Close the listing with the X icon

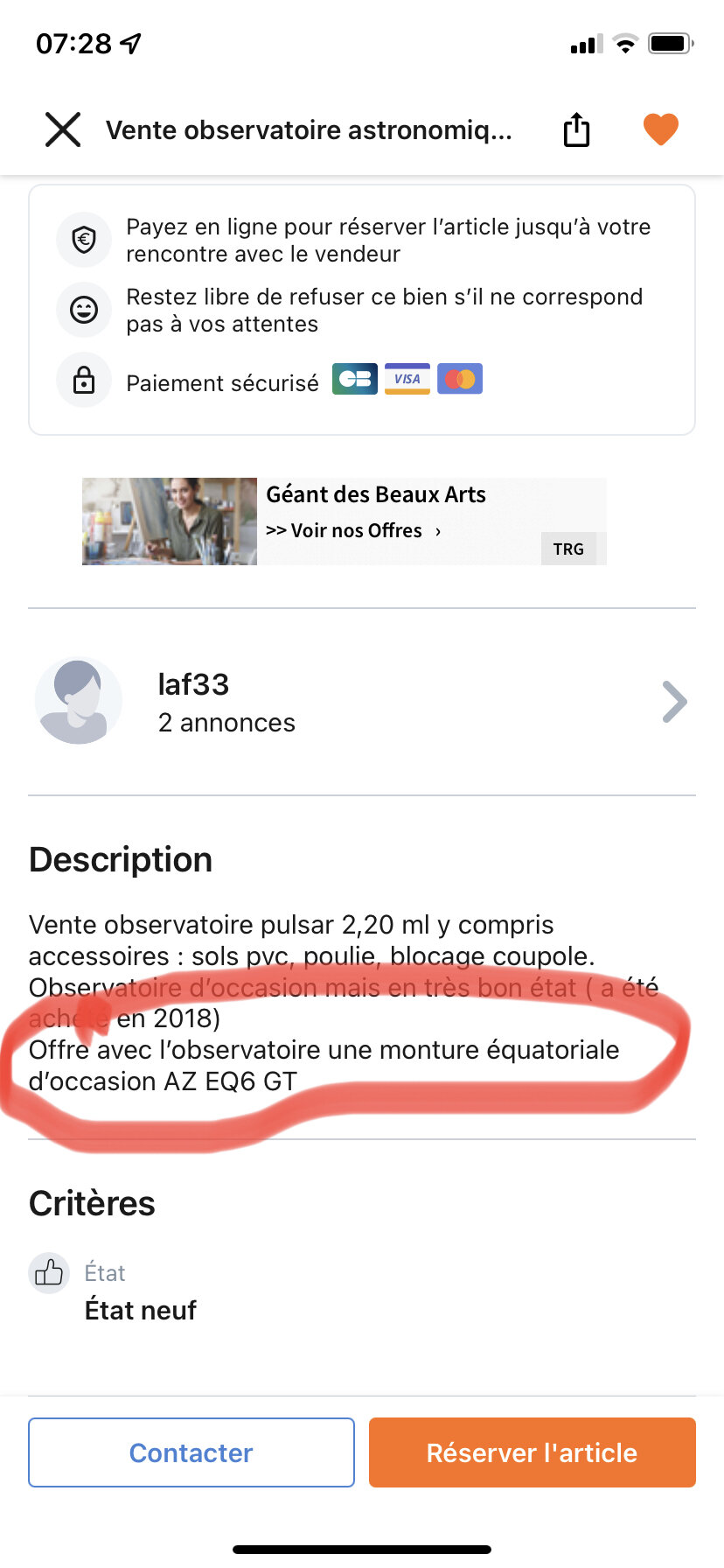click(63, 129)
